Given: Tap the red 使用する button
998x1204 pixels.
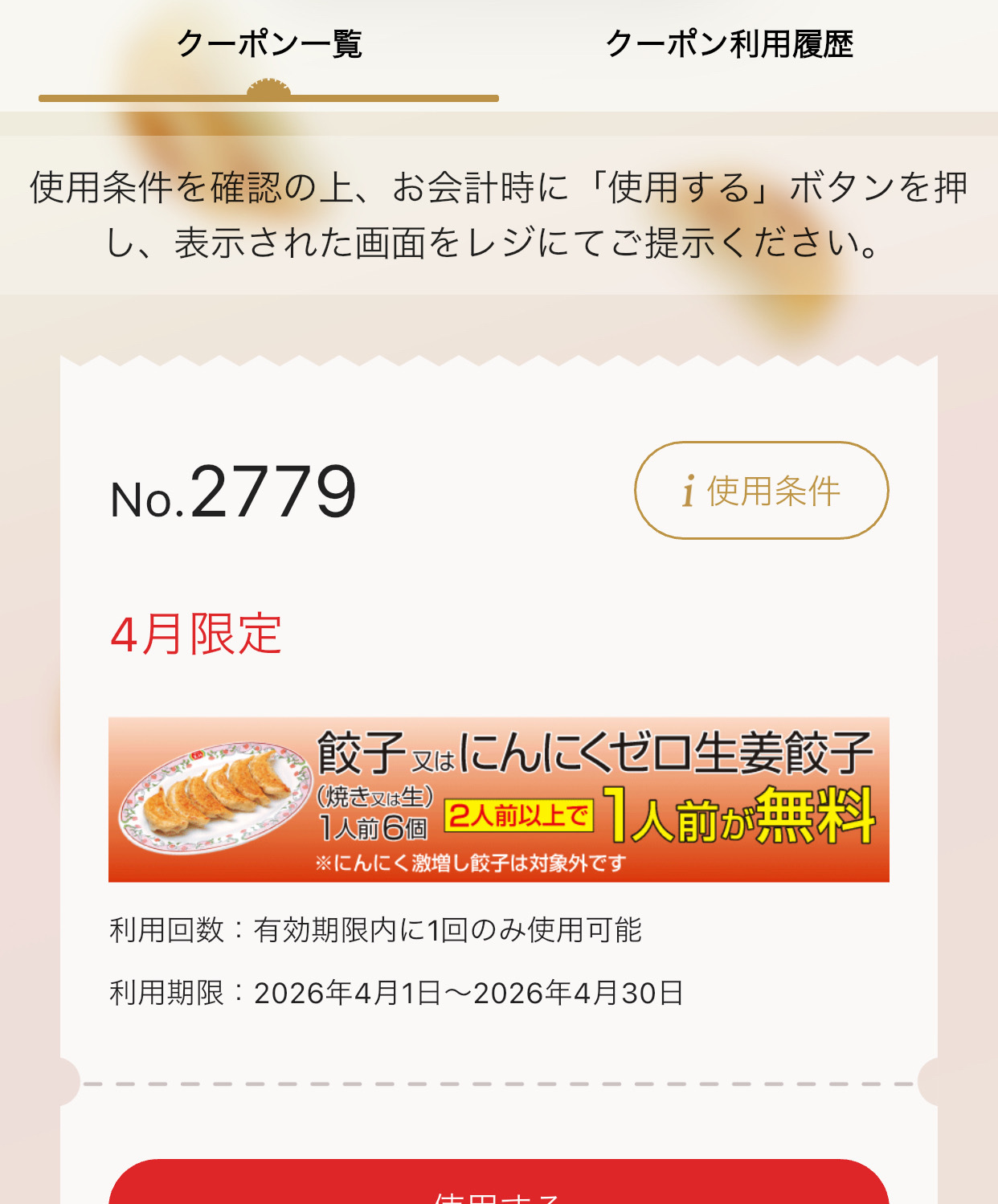Looking at the screenshot, I should [498, 1186].
